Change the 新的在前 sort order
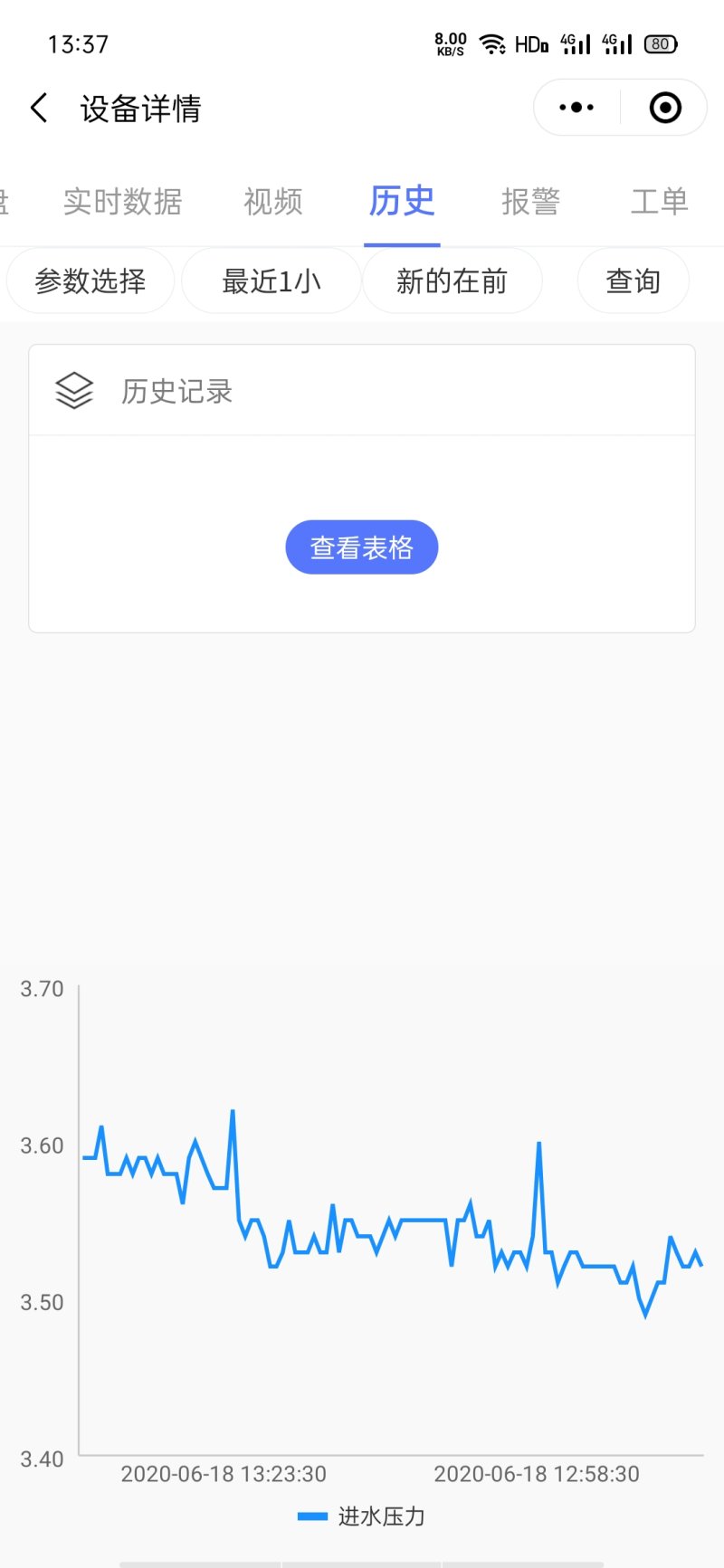The height and width of the screenshot is (1568, 724). point(452,281)
